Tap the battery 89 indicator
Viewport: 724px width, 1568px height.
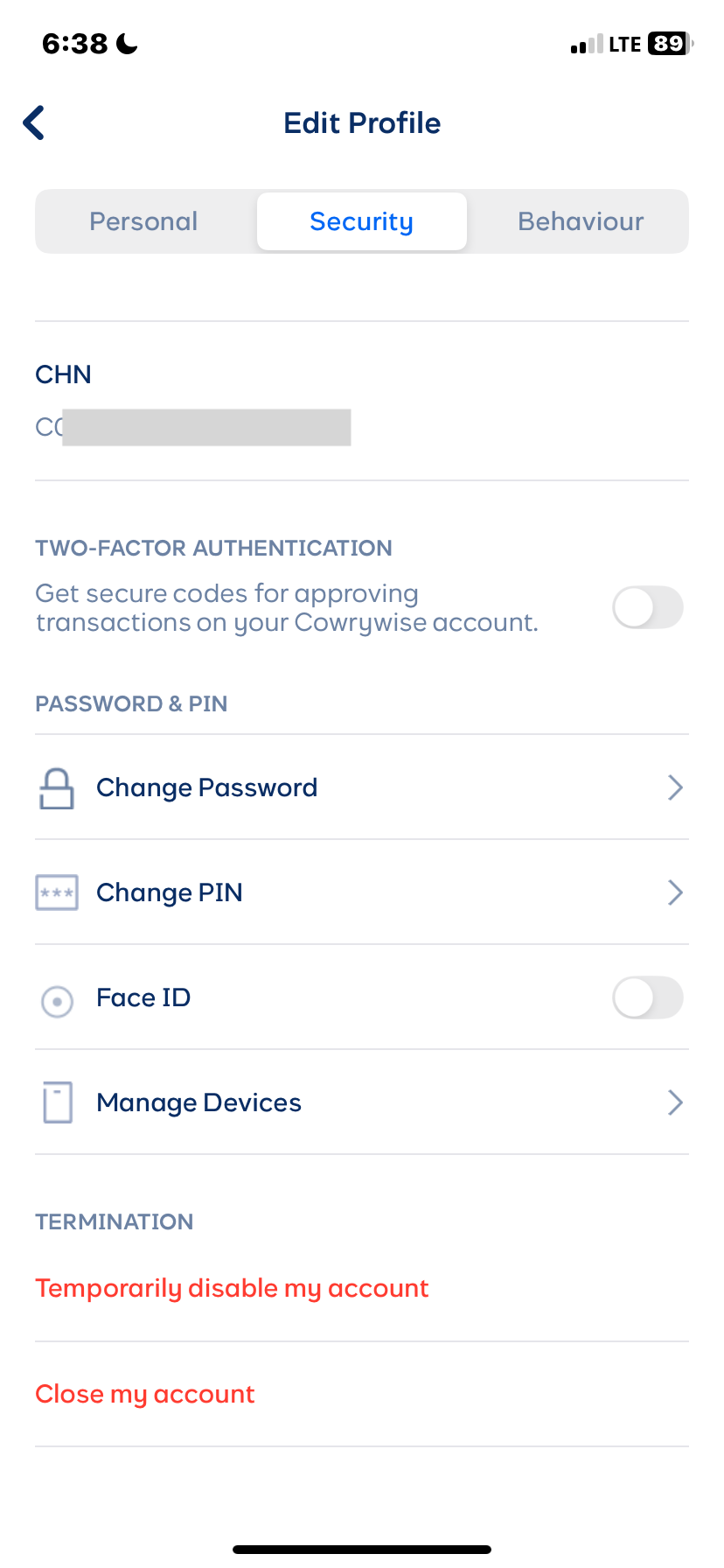667,43
